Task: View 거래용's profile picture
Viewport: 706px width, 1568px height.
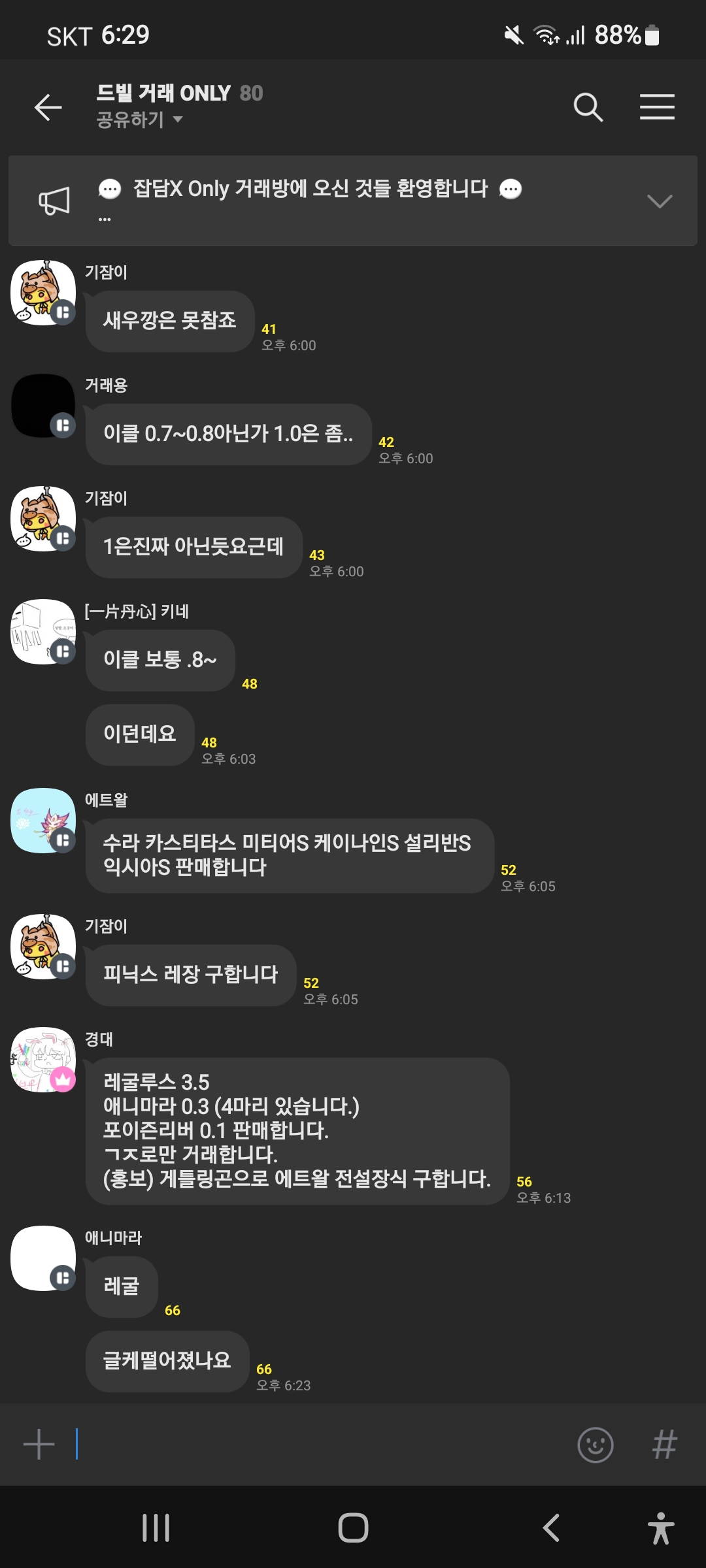Action: click(x=42, y=406)
